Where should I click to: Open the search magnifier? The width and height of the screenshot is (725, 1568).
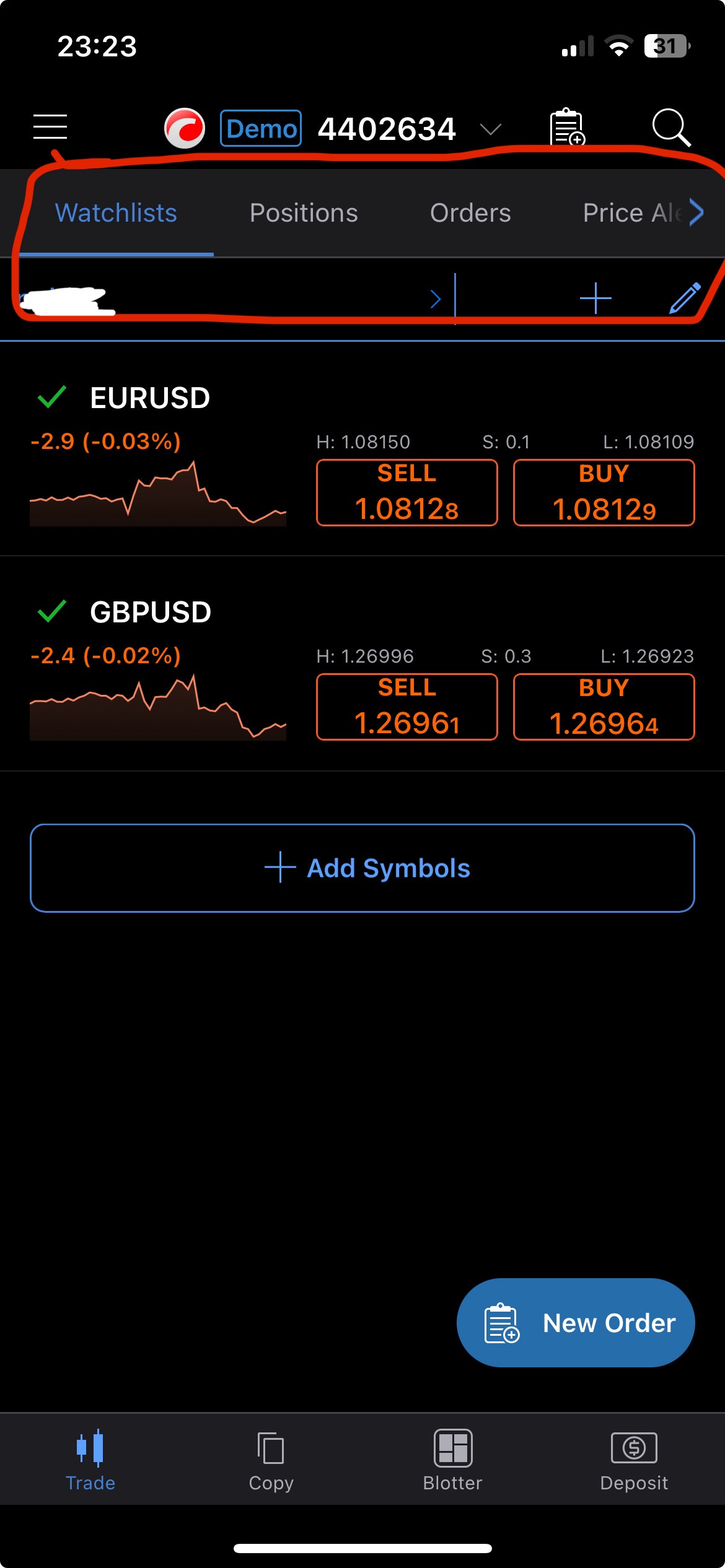coord(671,128)
